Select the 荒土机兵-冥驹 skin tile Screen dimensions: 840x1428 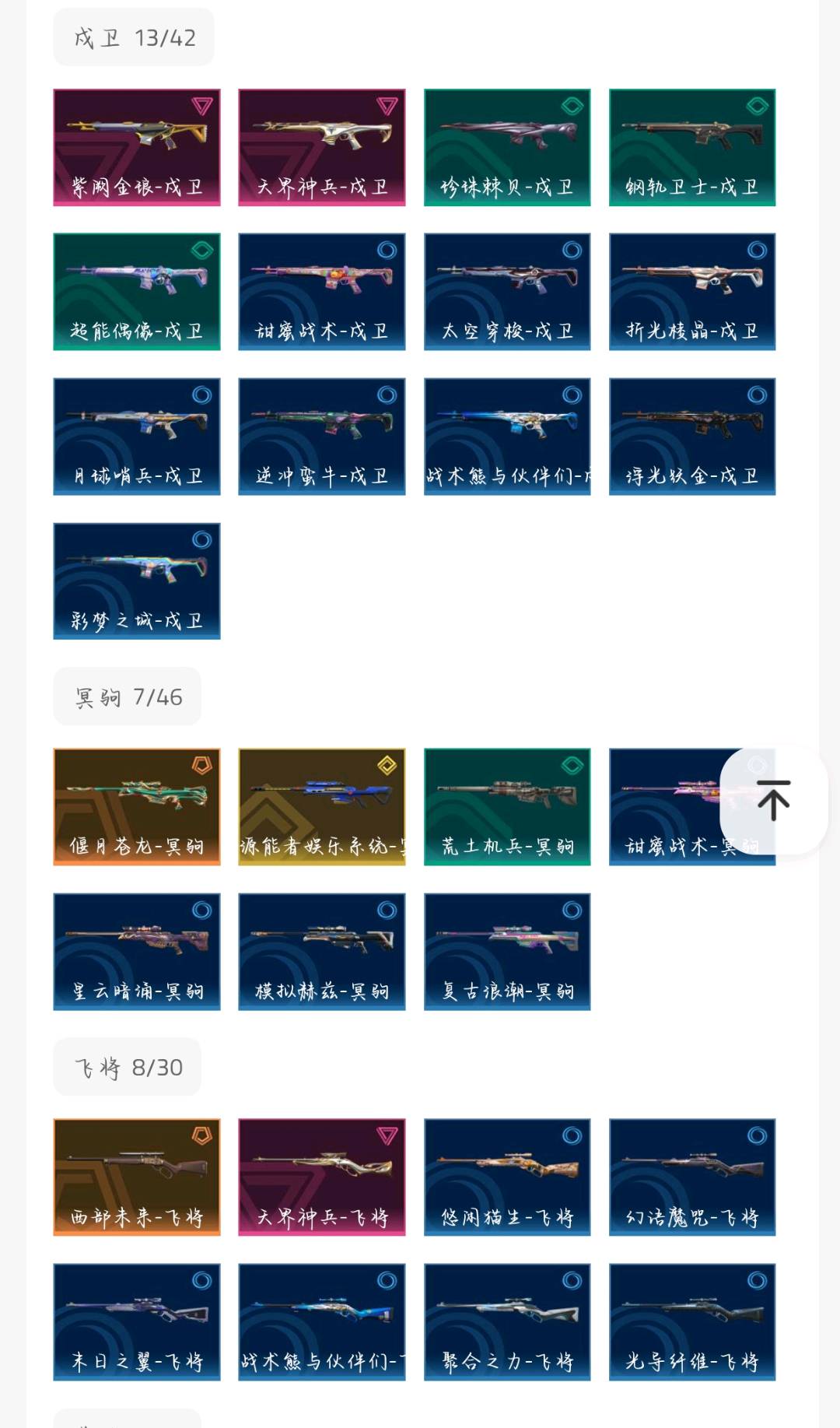click(507, 807)
